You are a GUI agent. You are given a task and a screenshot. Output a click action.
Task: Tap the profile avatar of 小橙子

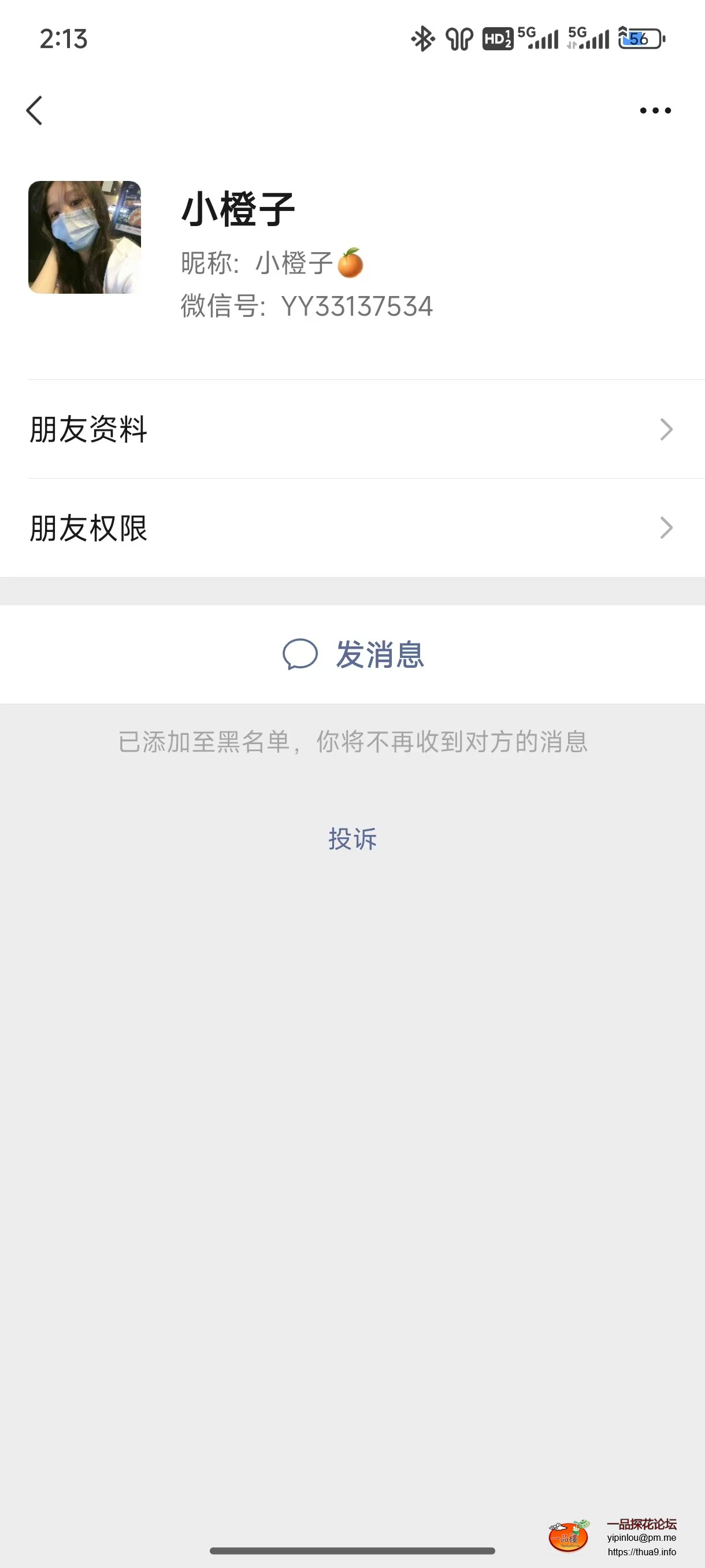[85, 239]
